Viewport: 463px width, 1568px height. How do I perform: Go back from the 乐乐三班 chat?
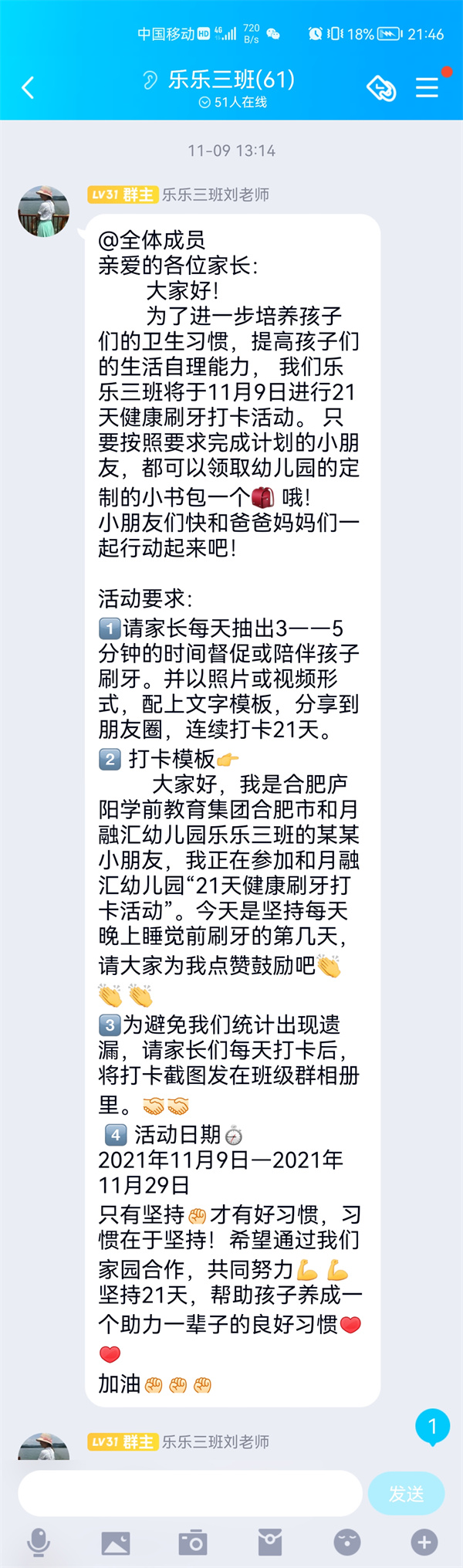(29, 87)
